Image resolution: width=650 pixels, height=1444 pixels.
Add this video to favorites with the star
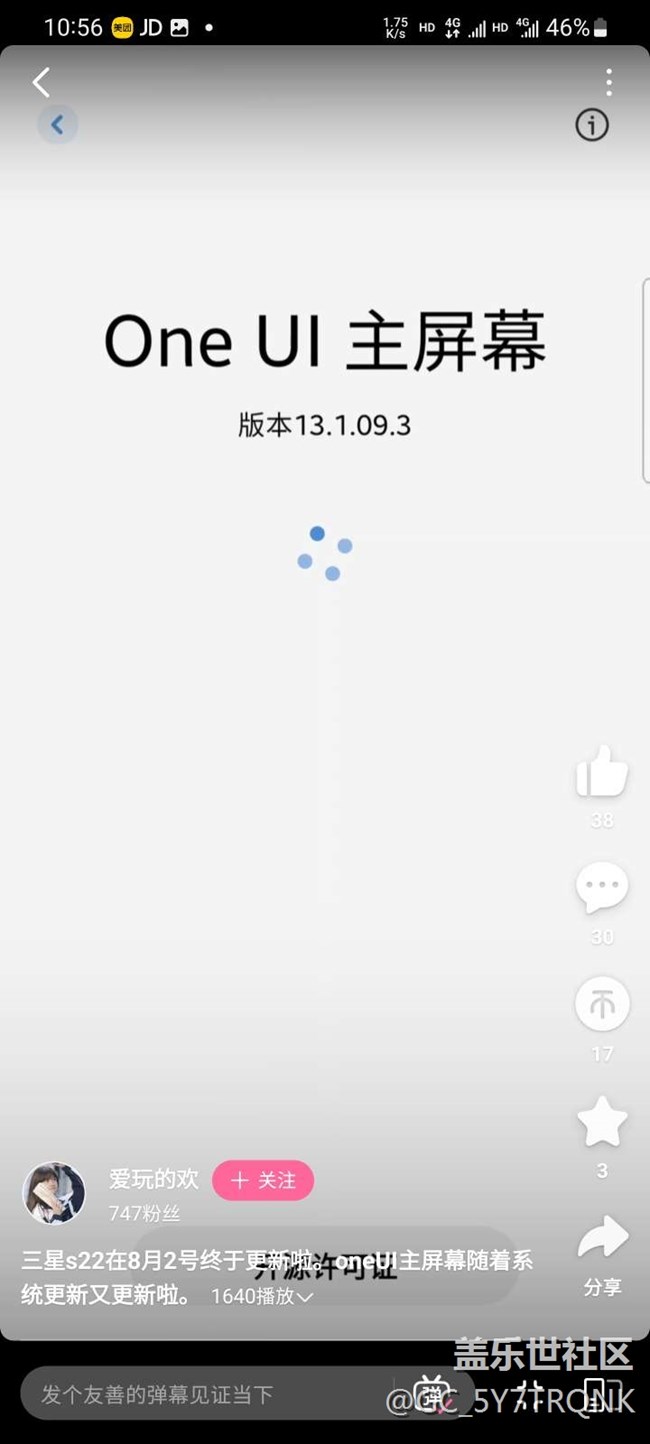[x=602, y=1122]
